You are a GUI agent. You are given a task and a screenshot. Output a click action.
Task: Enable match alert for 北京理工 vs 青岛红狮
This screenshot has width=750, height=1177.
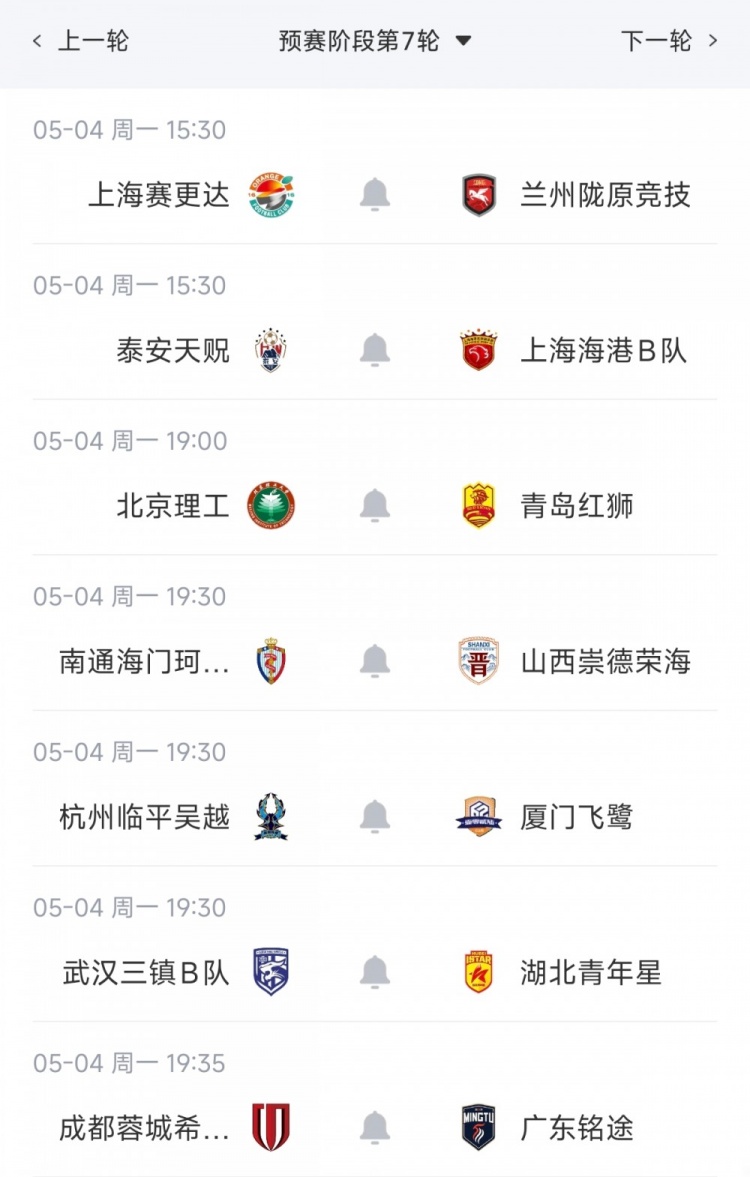coord(375,506)
